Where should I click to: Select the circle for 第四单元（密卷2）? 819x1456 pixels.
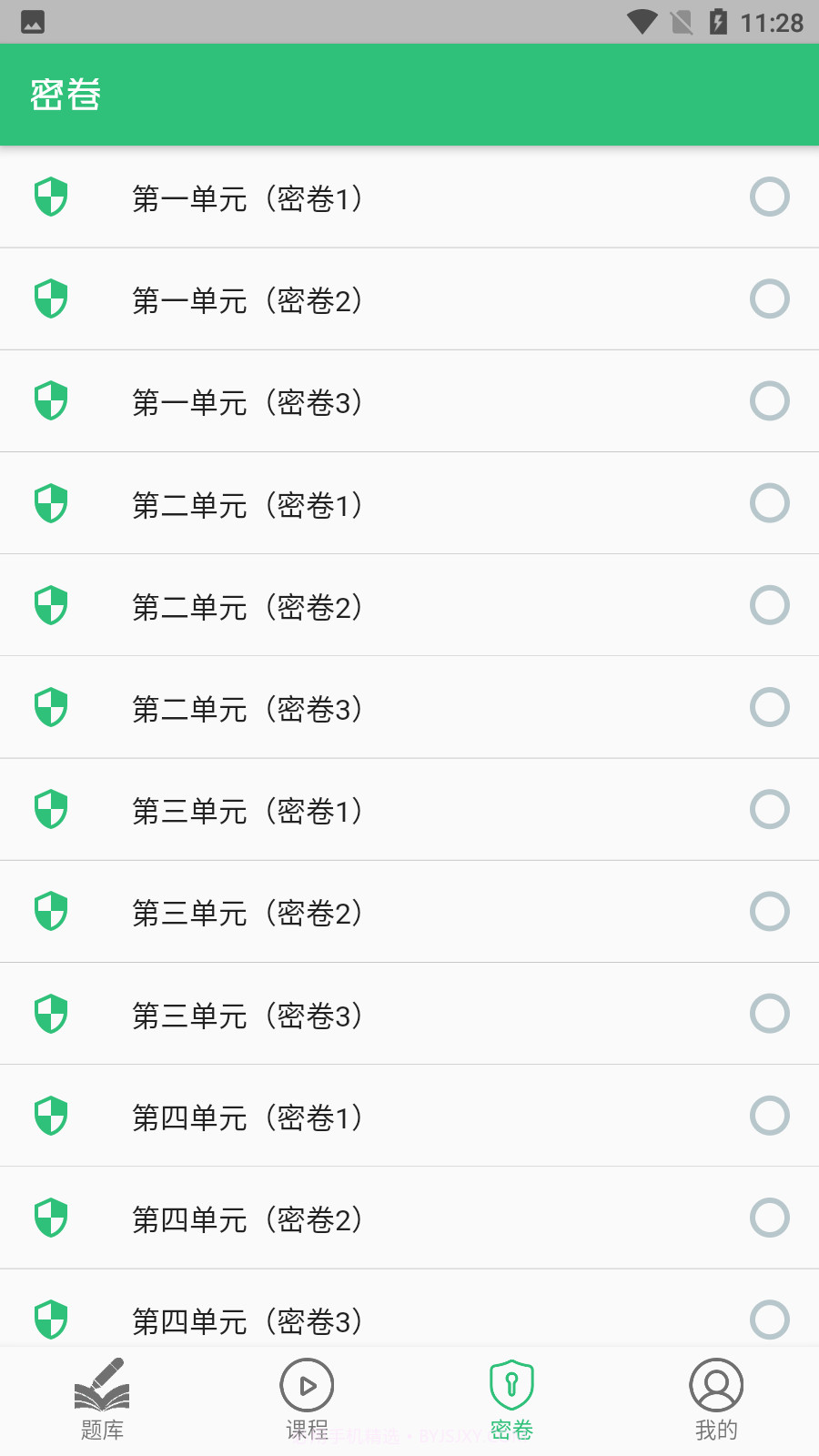point(769,1218)
